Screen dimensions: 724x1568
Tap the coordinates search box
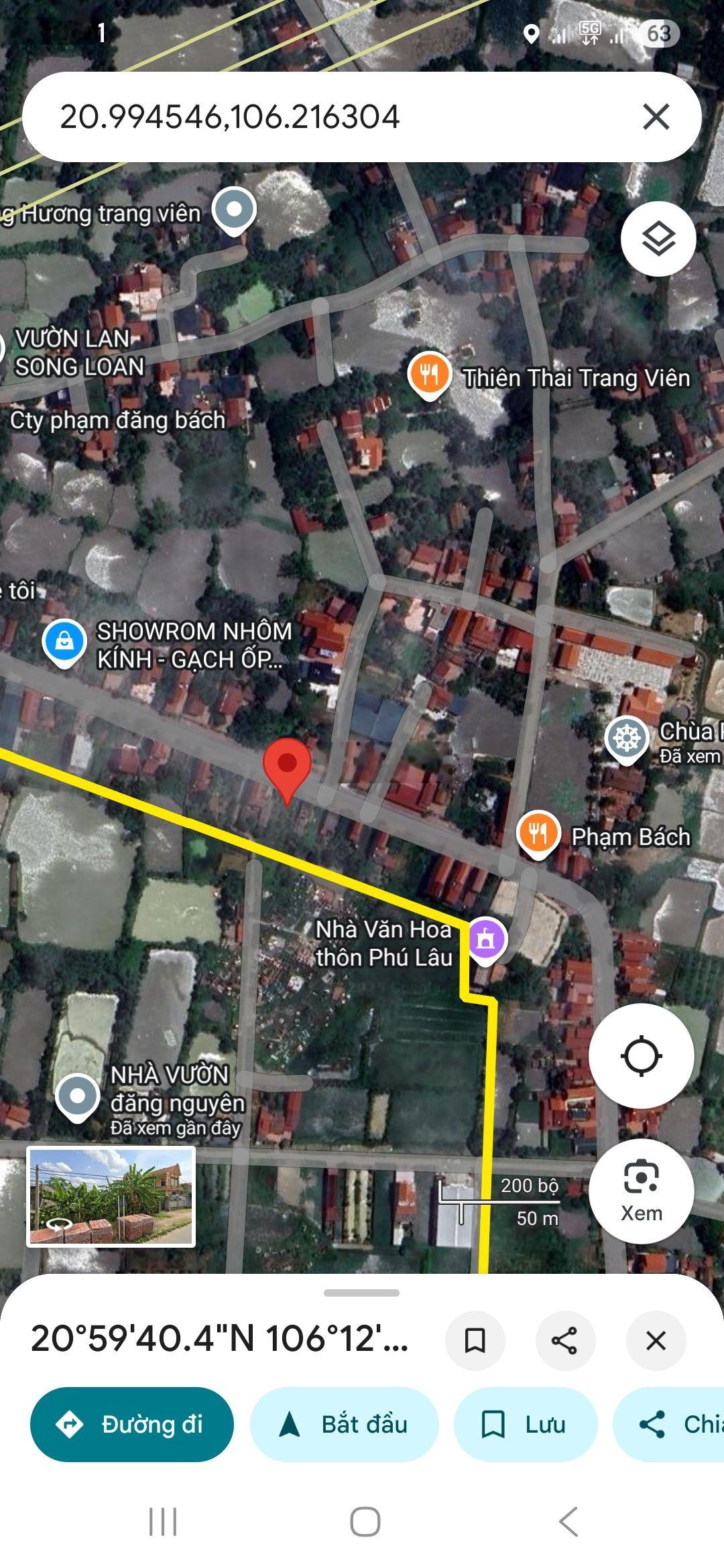[x=322, y=117]
